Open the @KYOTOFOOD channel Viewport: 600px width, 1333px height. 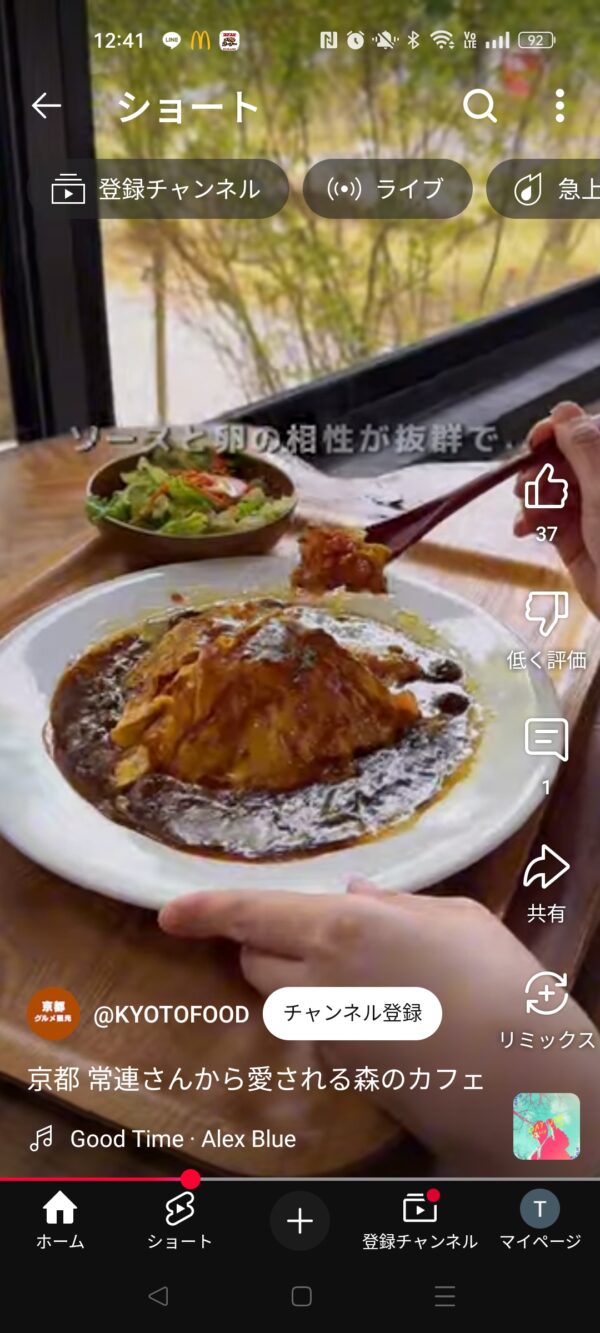[x=170, y=1014]
